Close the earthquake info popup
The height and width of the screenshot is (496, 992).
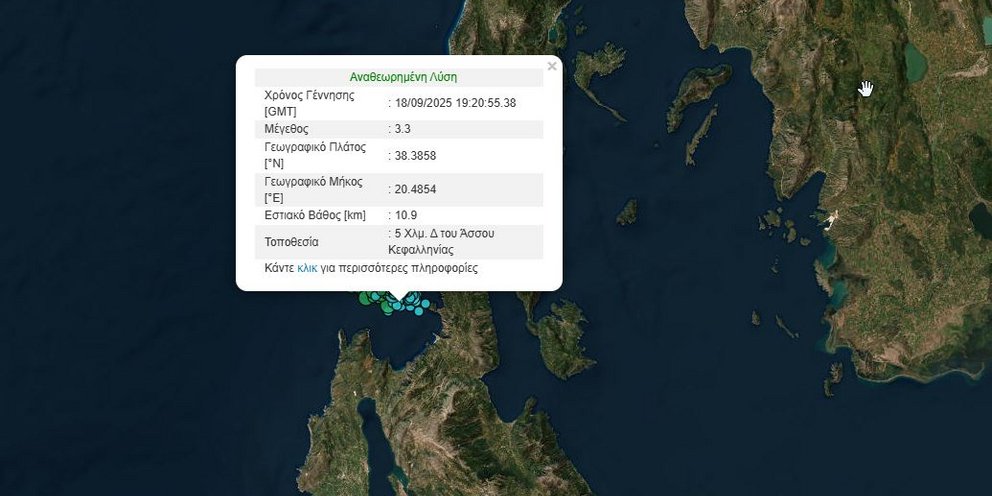(x=551, y=67)
